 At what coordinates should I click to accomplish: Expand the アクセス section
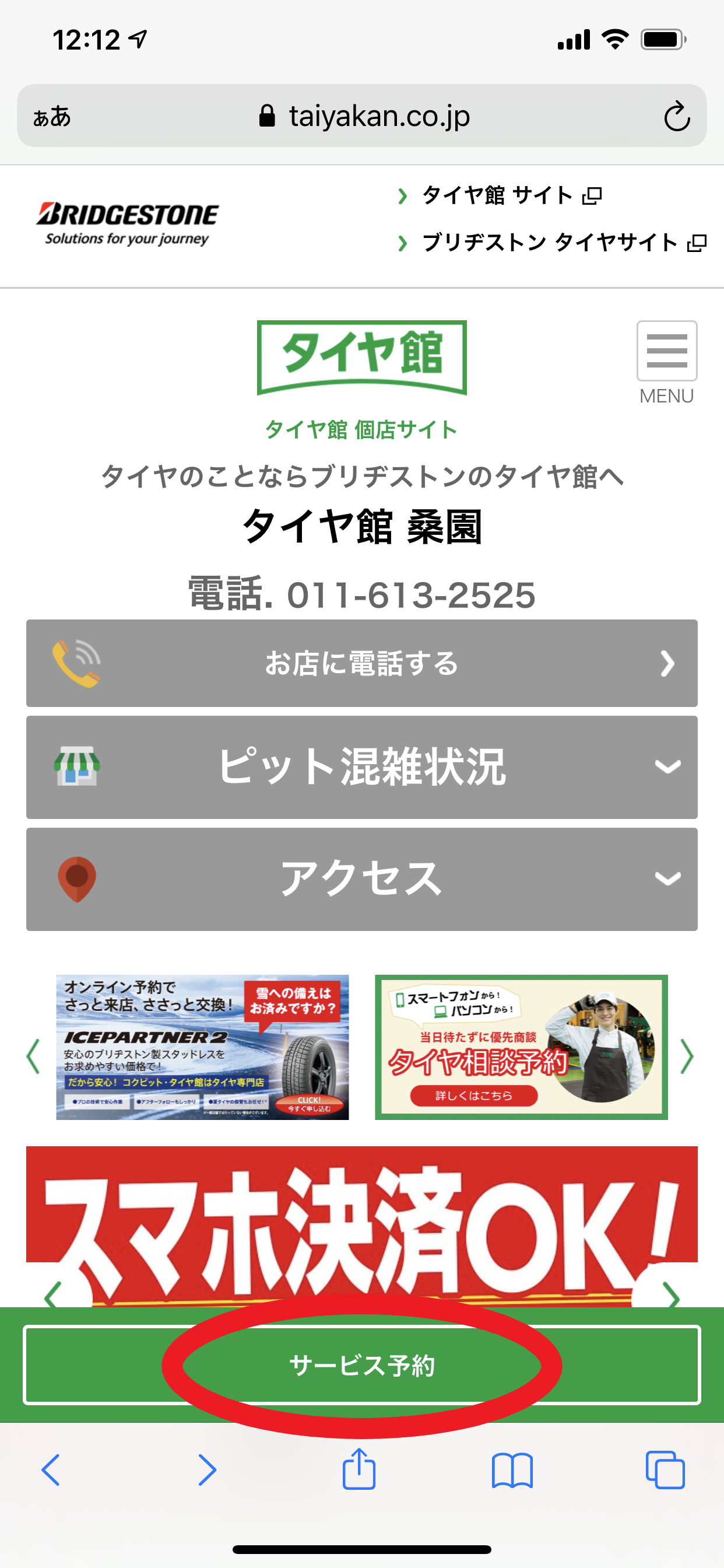click(361, 879)
